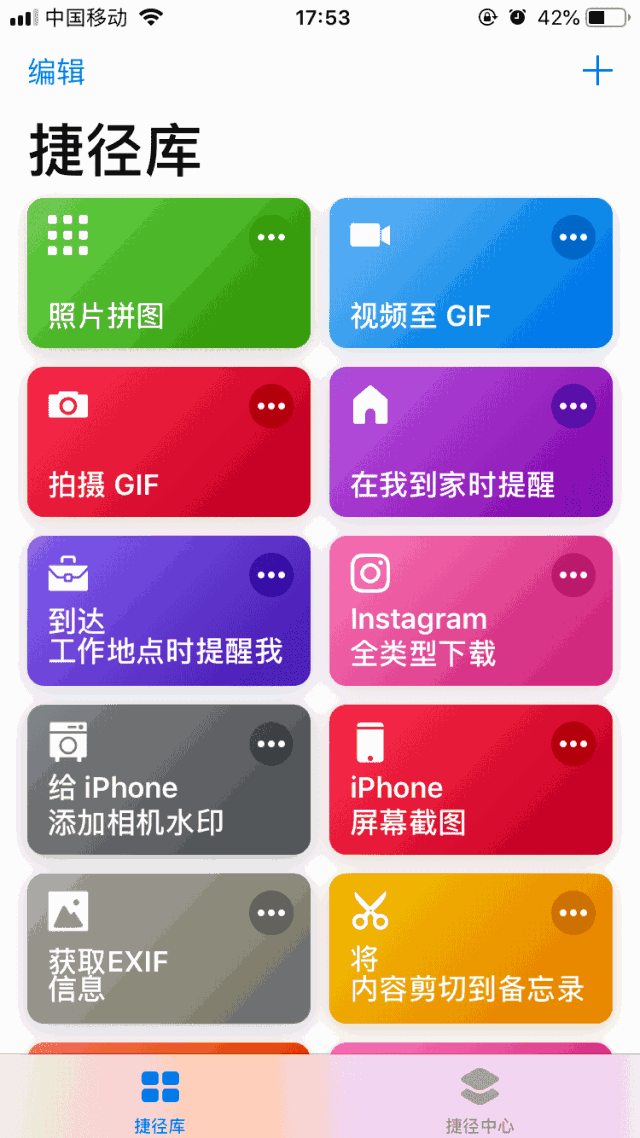Screen dimensions: 640x1138
Task: Open the more options on iPhone 屏幕截图 card
Action: click(x=573, y=744)
